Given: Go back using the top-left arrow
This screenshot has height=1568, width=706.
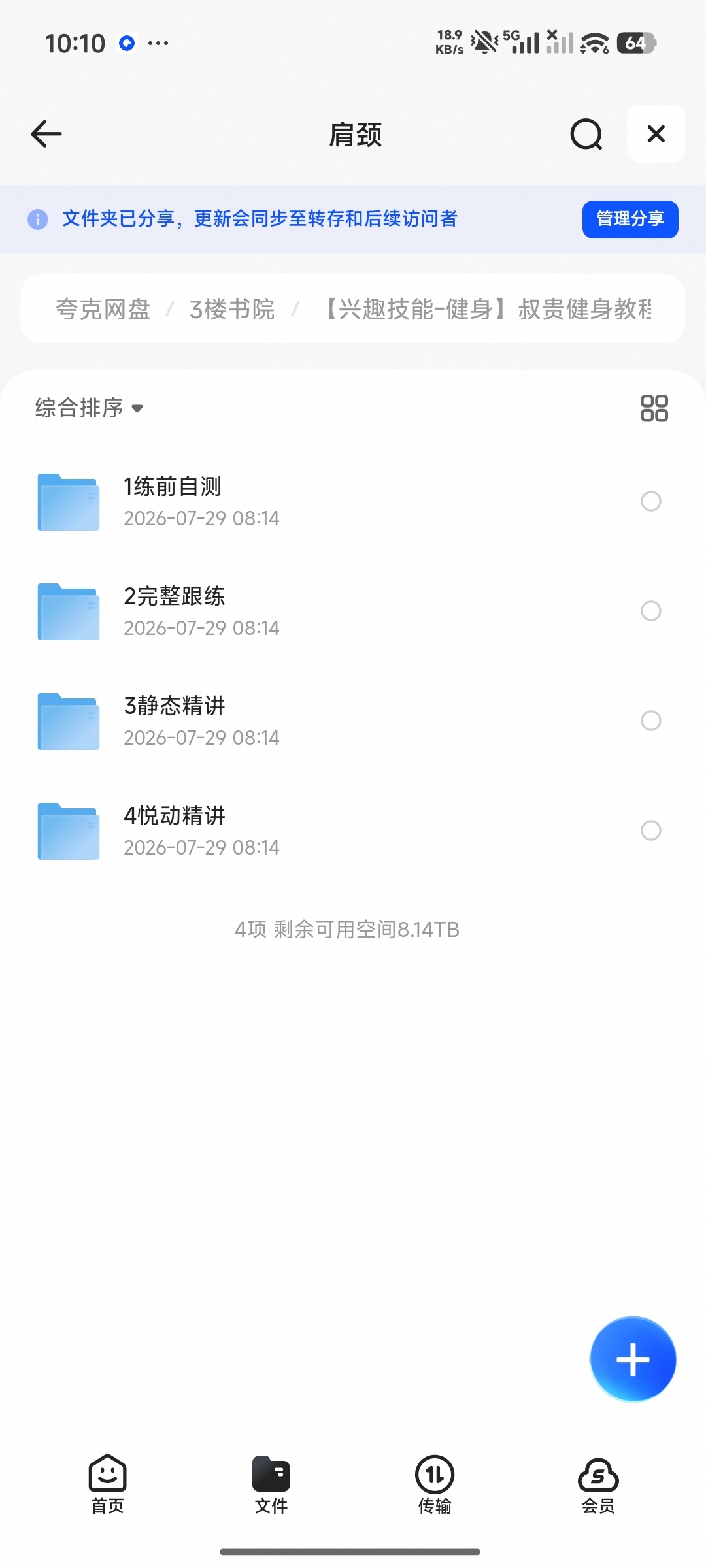Looking at the screenshot, I should pos(46,134).
